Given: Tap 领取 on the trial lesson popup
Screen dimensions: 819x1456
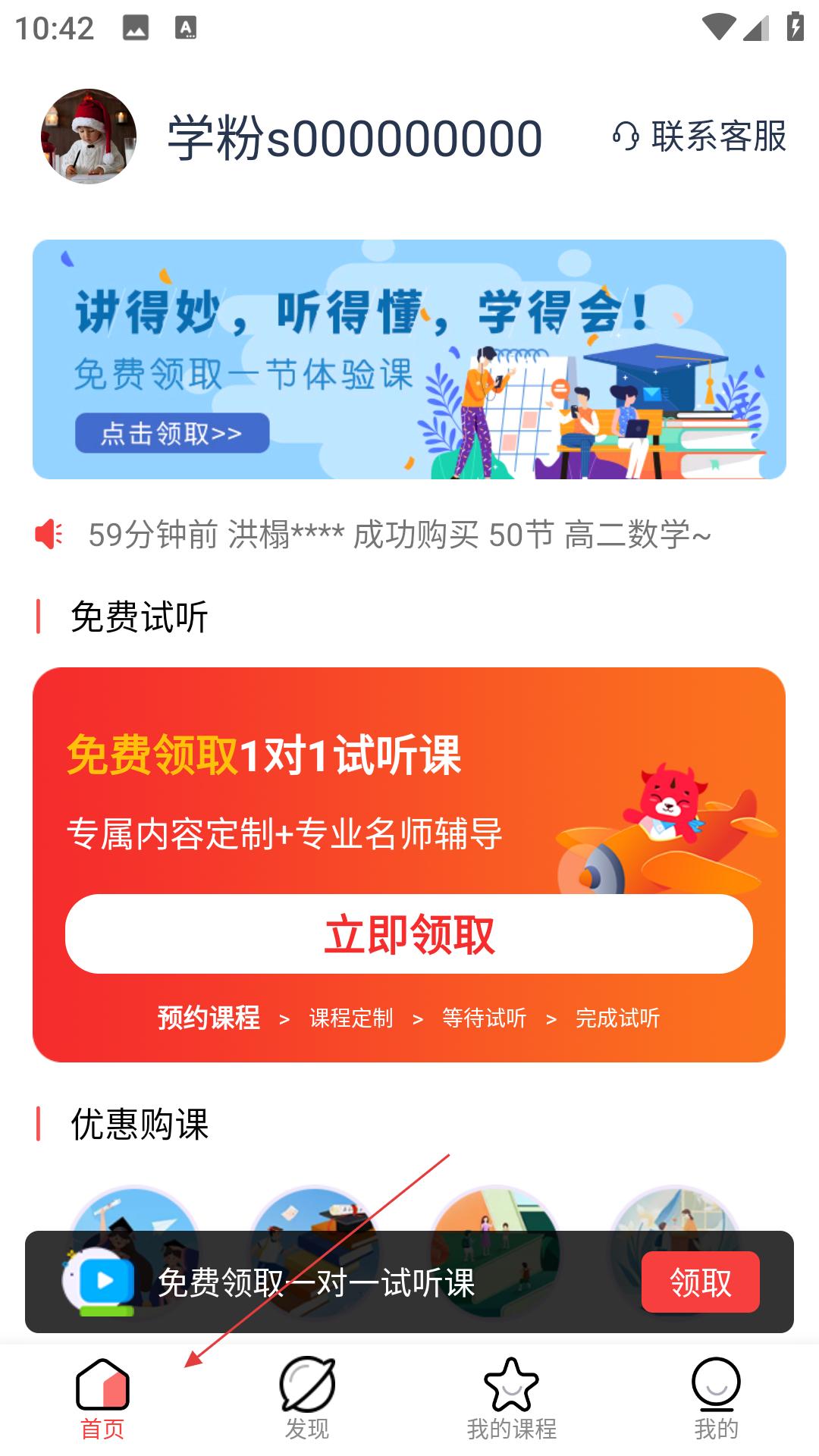Looking at the screenshot, I should 699,1282.
